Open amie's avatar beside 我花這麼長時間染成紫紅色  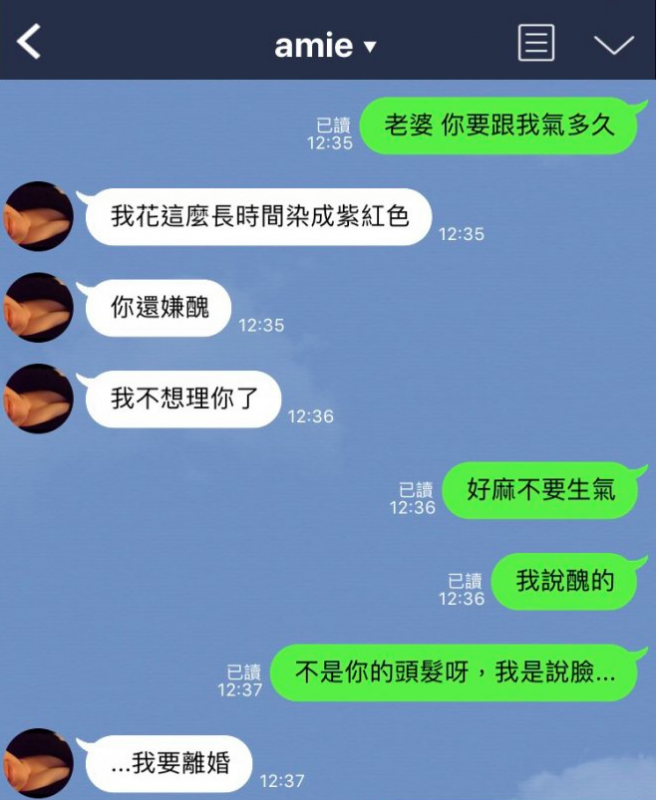tap(39, 216)
